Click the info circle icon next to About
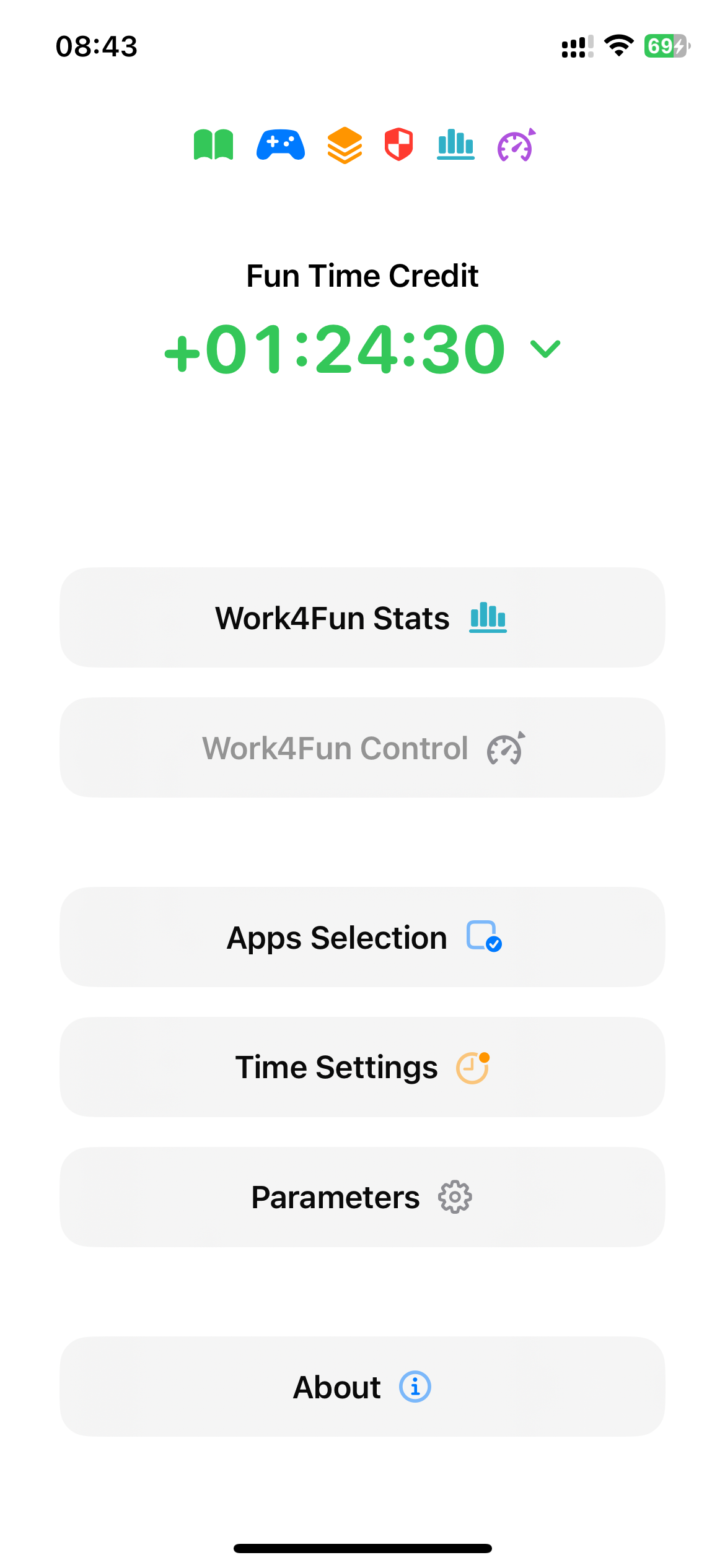Screen dimensions: 725x1568 pos(414,1388)
